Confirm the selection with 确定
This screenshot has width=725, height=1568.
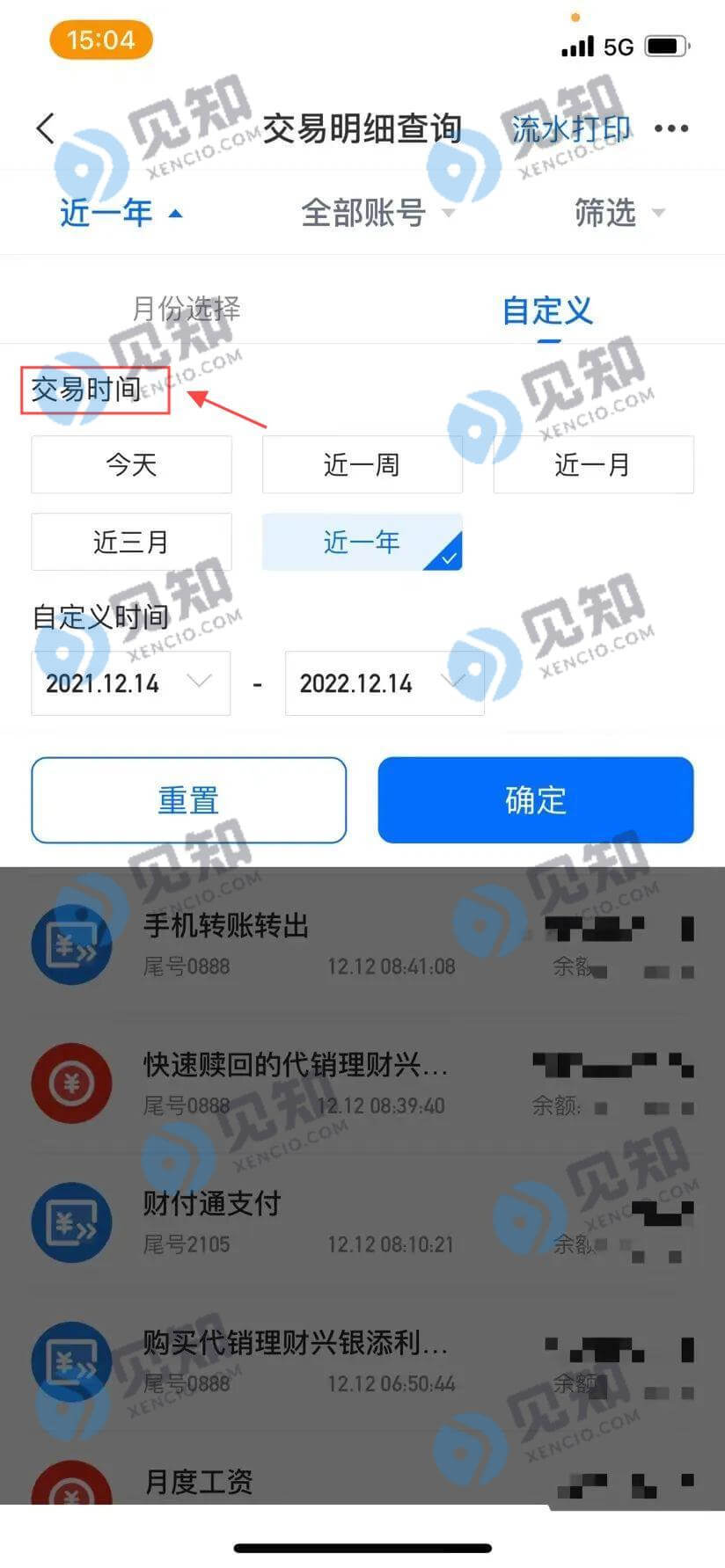coord(535,800)
